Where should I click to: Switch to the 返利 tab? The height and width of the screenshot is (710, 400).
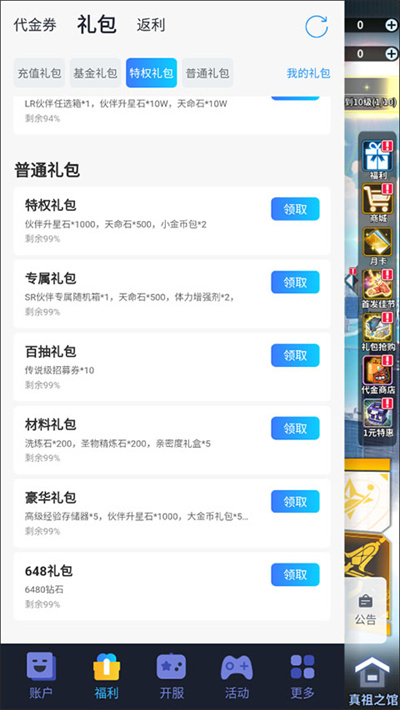click(151, 25)
